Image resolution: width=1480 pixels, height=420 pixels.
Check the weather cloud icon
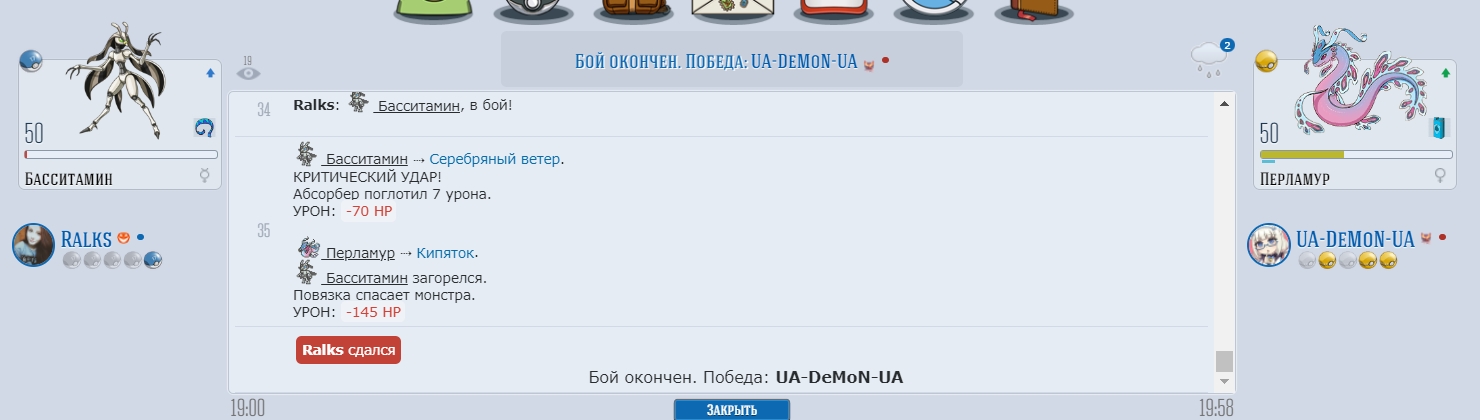point(1208,60)
